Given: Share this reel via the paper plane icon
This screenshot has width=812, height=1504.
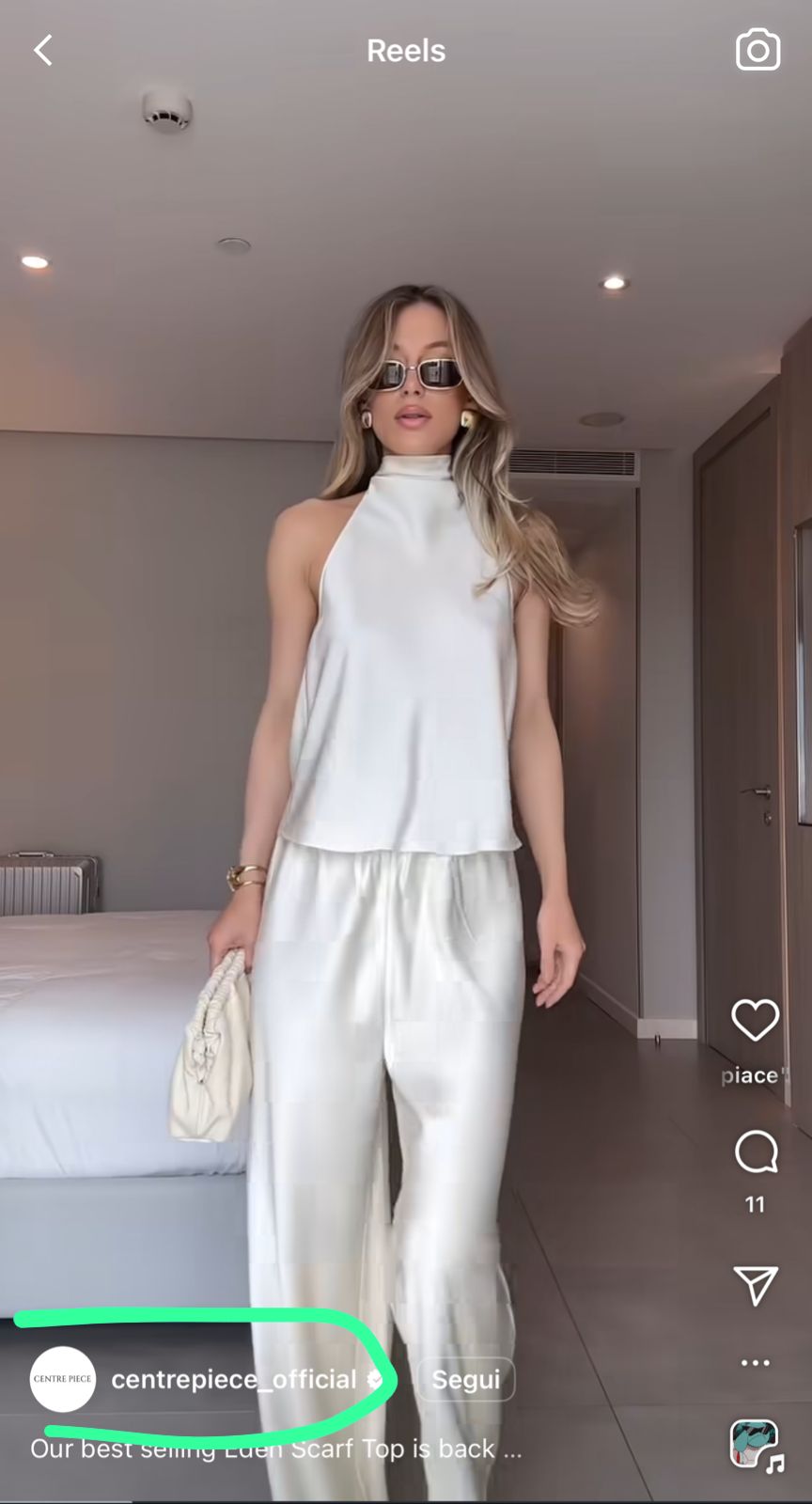Looking at the screenshot, I should coord(756,1285).
